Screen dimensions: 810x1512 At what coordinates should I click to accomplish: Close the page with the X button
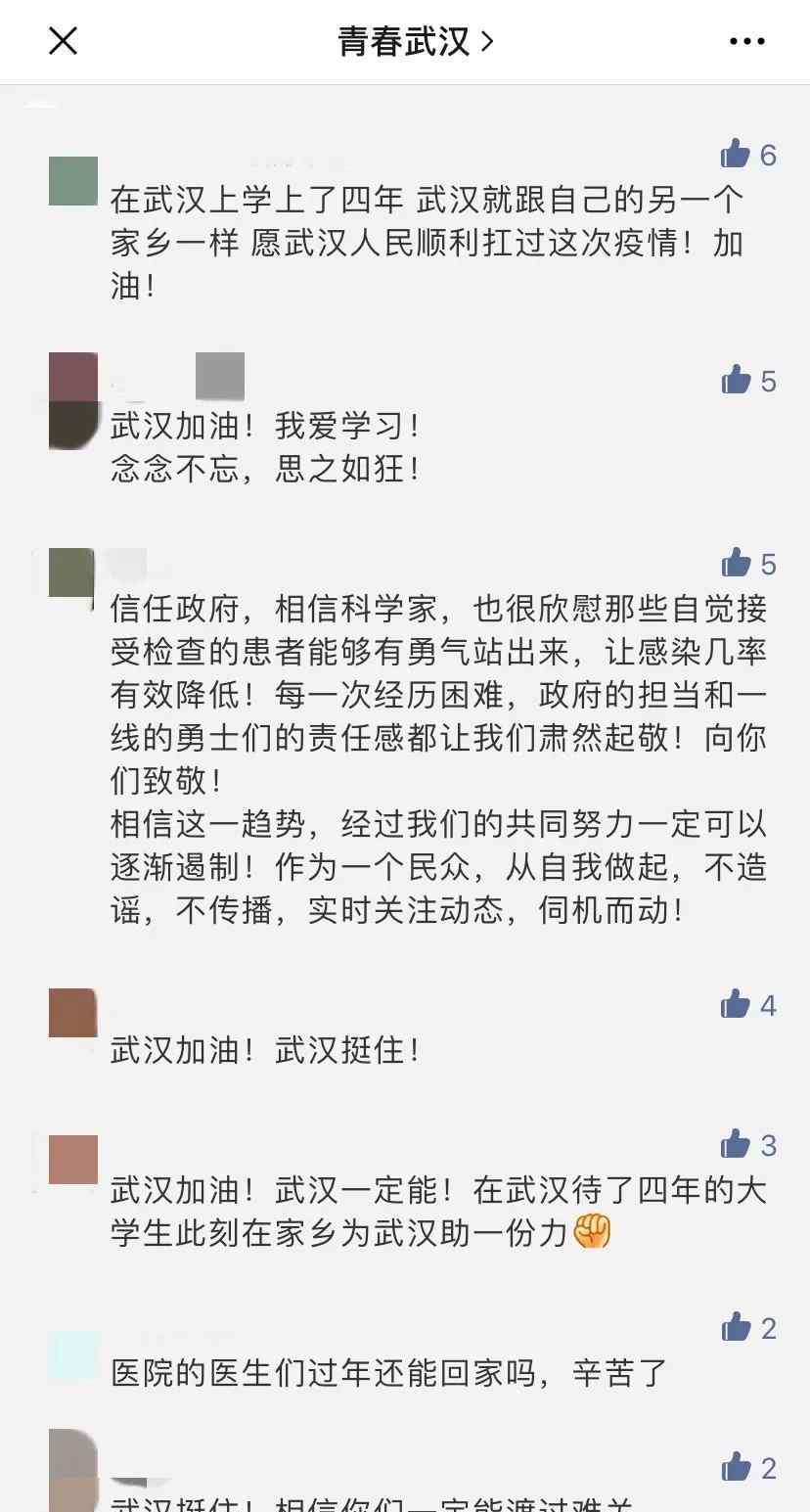point(63,41)
